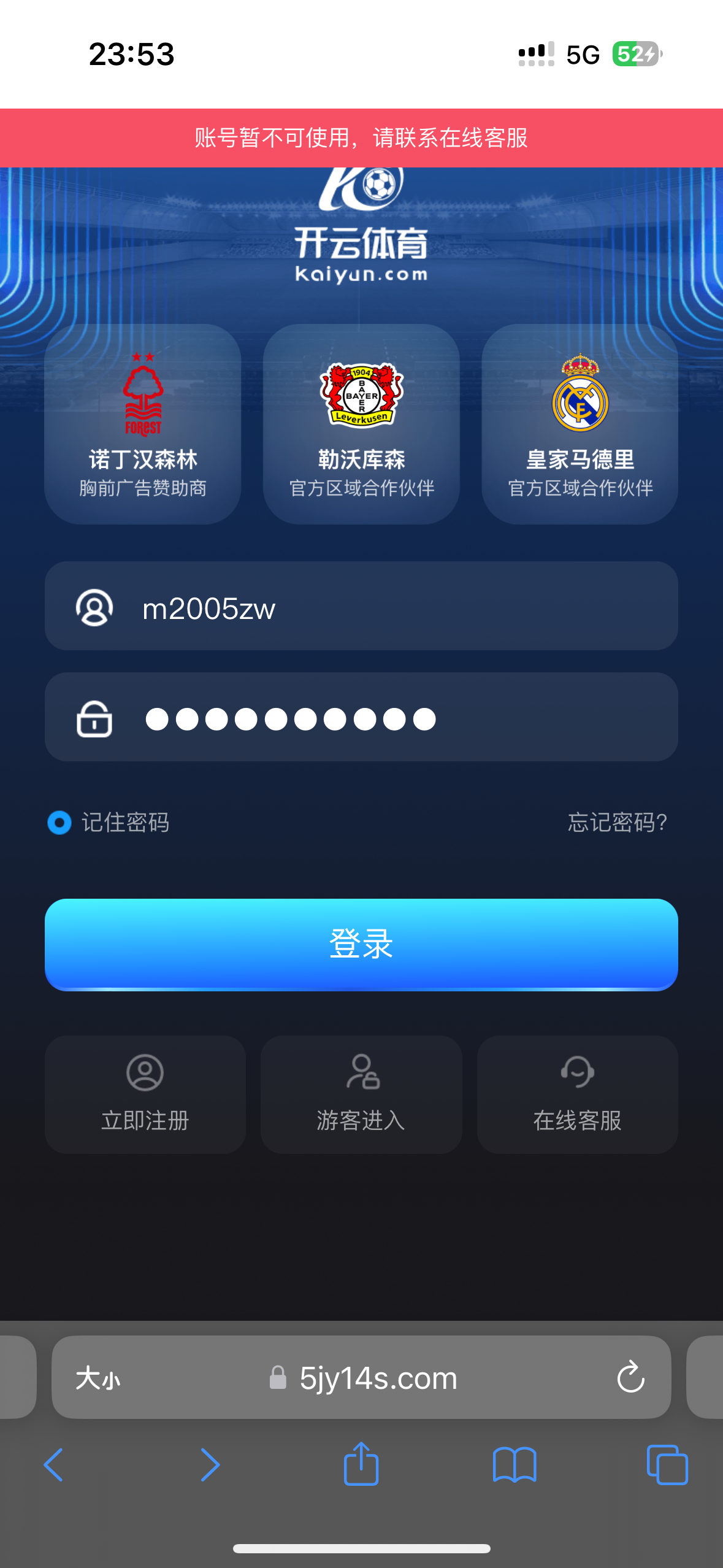Reload the 5jy14s.com page
This screenshot has height=1568, width=723.
(x=630, y=1378)
